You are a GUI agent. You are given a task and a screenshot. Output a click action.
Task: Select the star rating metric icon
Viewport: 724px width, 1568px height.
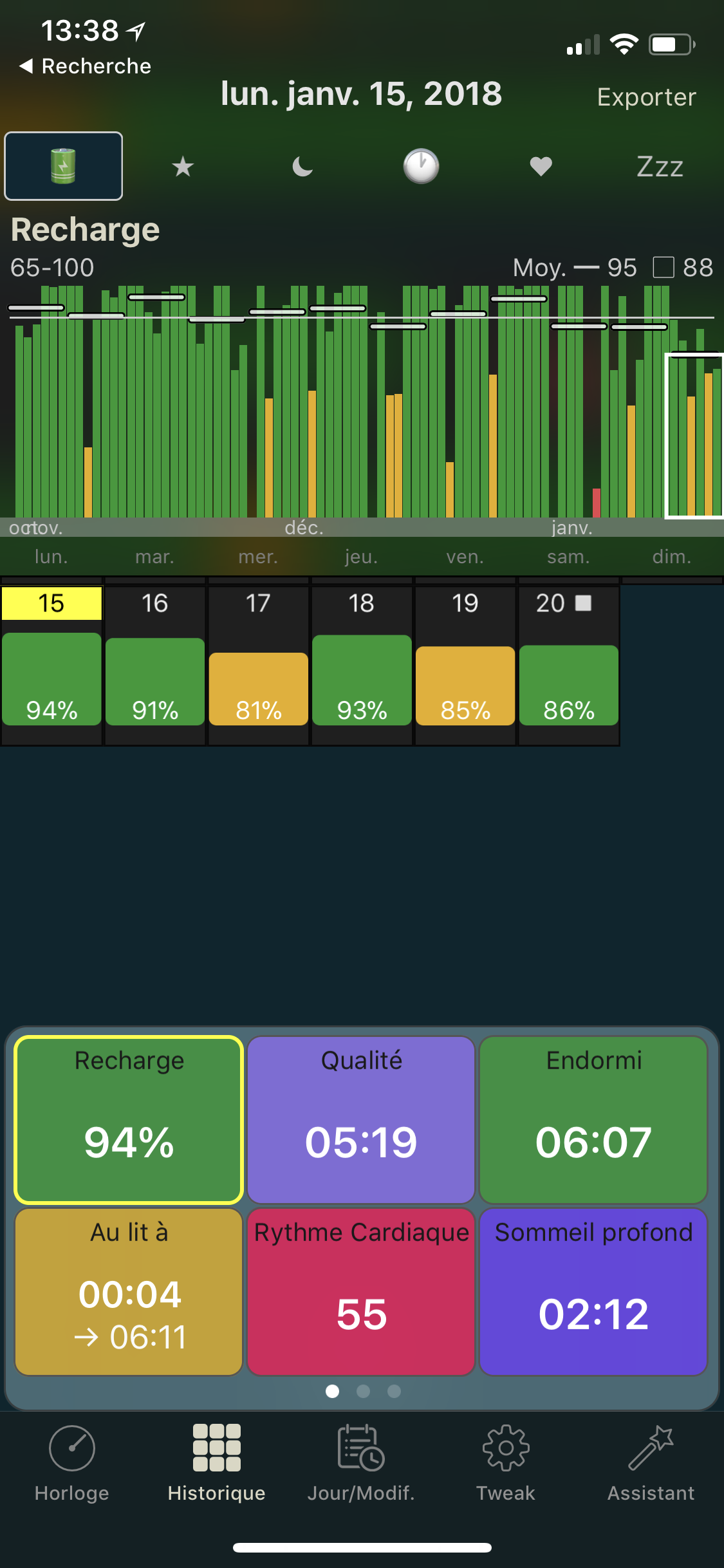[183, 167]
